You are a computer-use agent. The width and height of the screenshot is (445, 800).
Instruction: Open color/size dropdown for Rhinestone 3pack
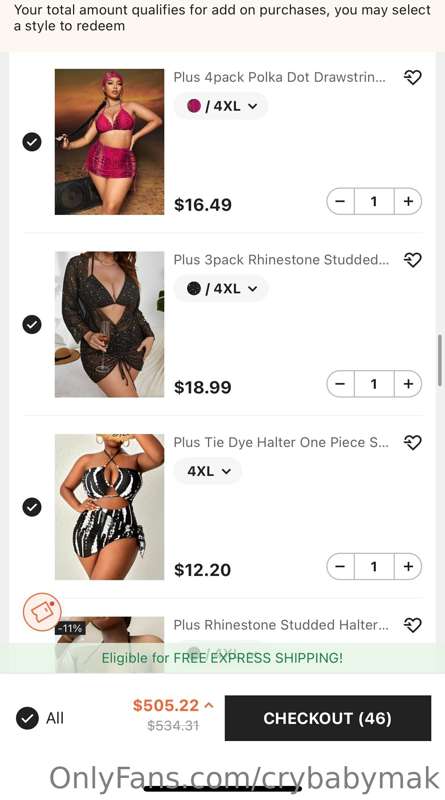click(x=221, y=288)
